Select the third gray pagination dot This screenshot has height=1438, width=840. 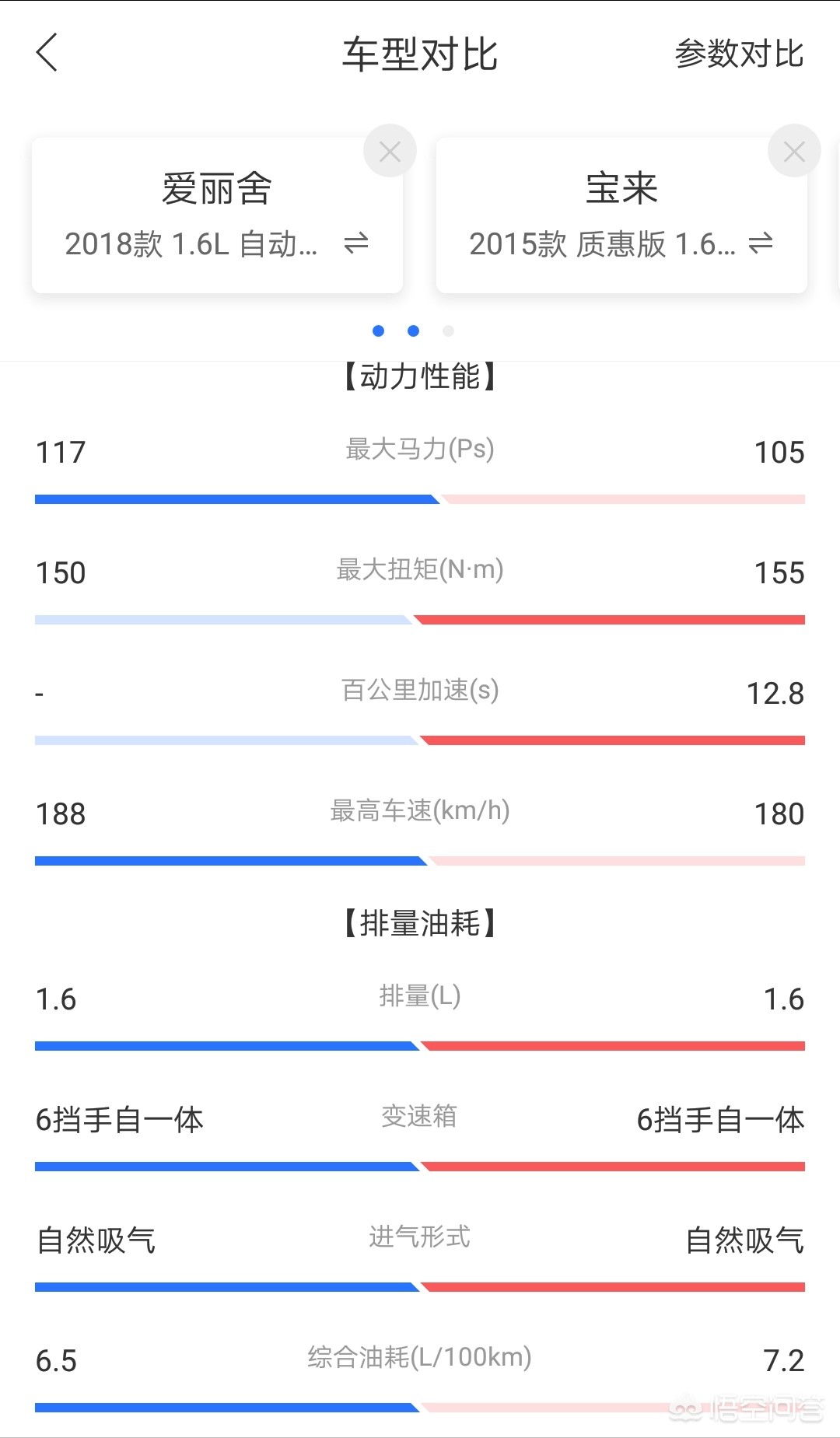click(448, 331)
